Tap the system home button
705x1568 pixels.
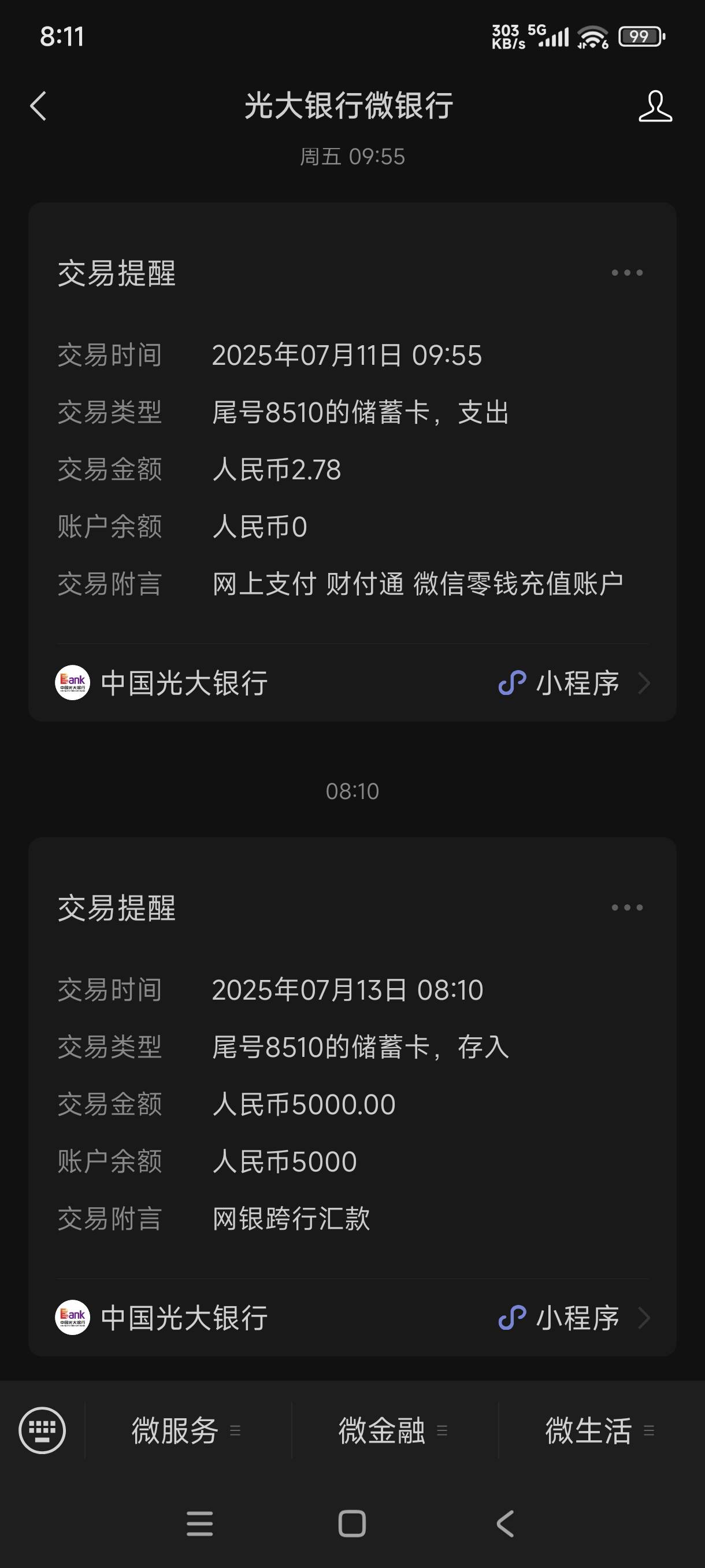click(x=352, y=1523)
